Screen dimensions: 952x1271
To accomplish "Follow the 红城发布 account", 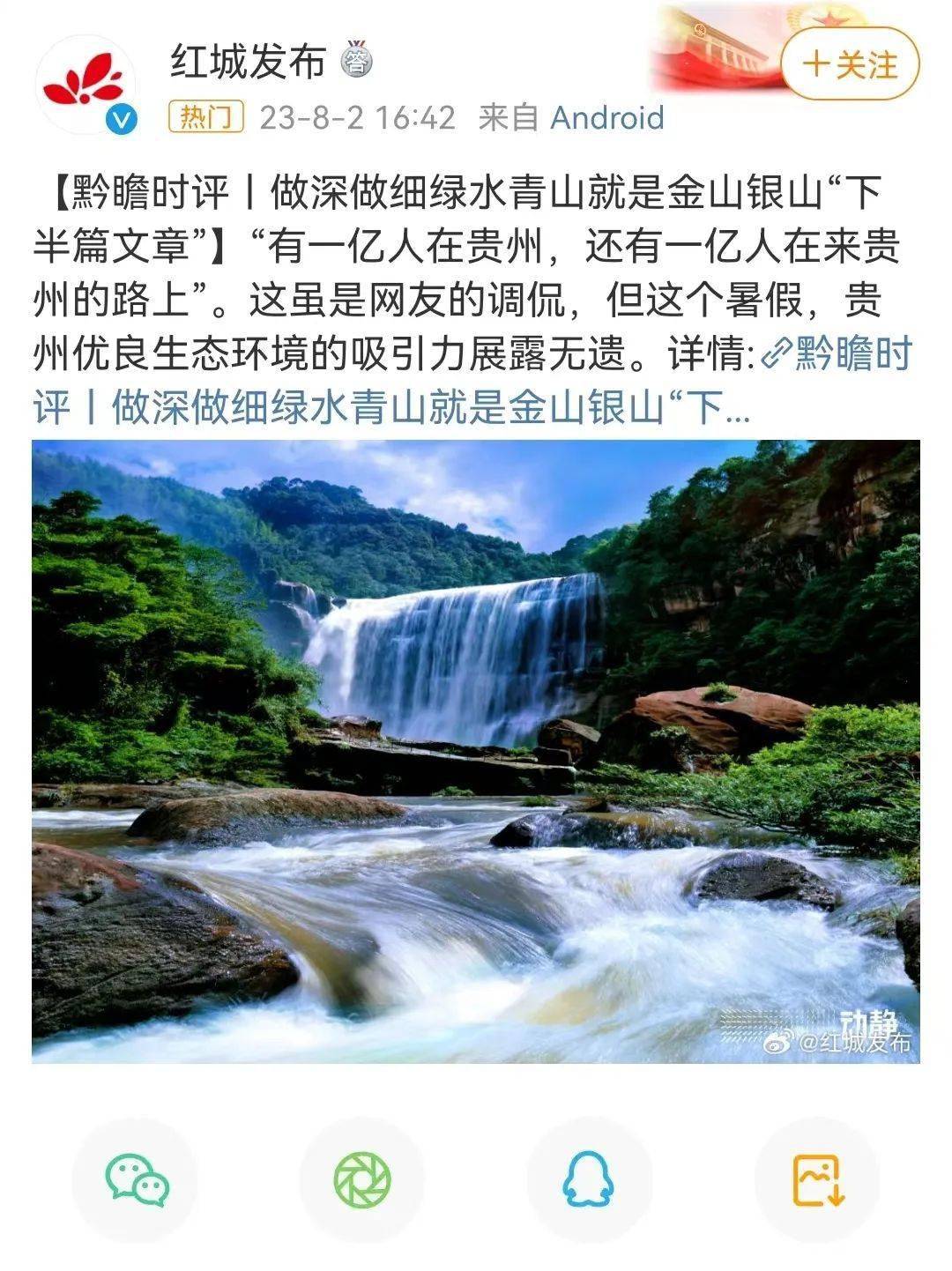I will pos(850,63).
